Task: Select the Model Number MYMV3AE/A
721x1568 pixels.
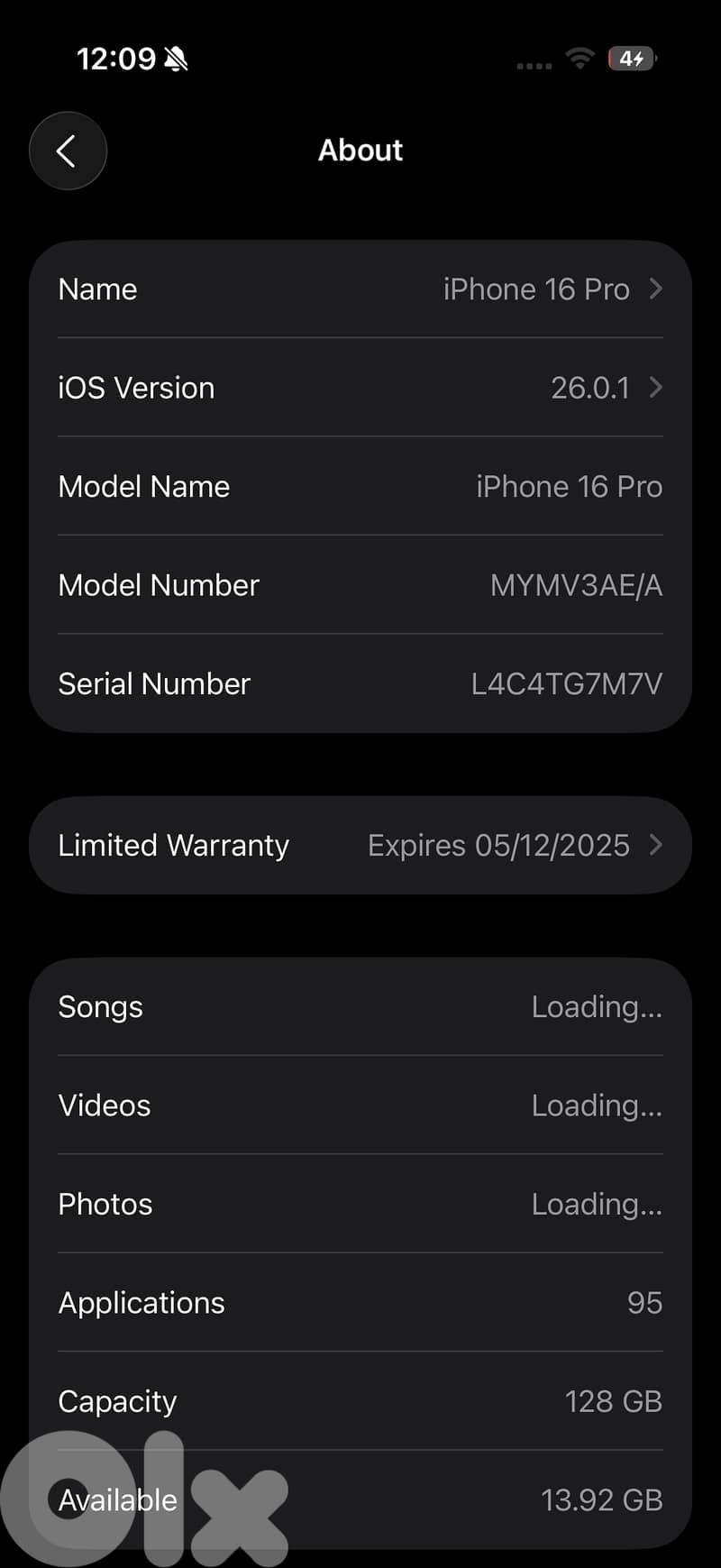Action: click(576, 584)
